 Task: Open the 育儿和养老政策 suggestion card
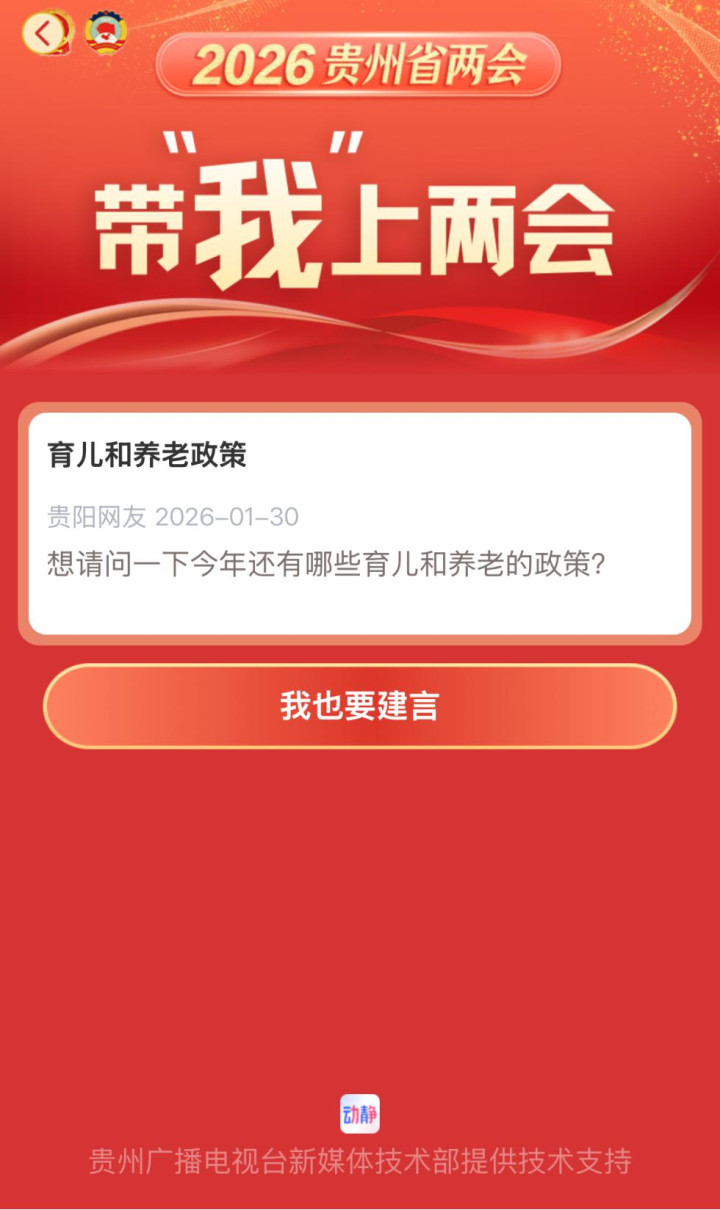point(360,523)
